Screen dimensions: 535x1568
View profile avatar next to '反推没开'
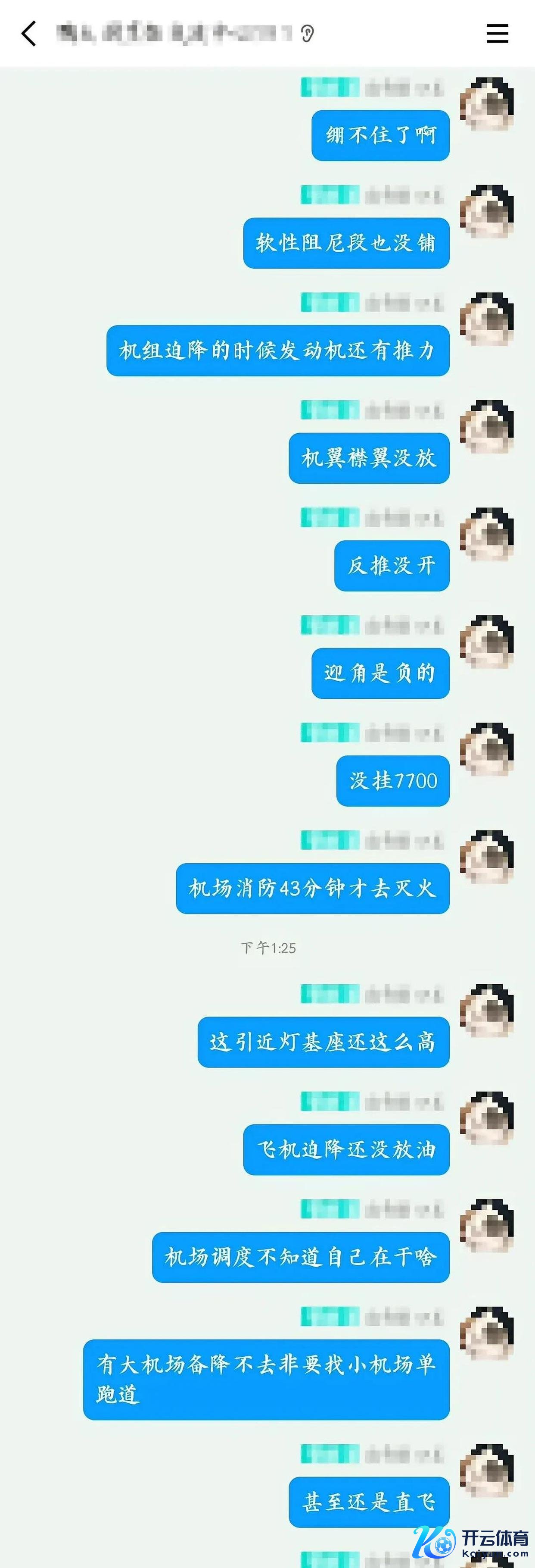click(487, 534)
